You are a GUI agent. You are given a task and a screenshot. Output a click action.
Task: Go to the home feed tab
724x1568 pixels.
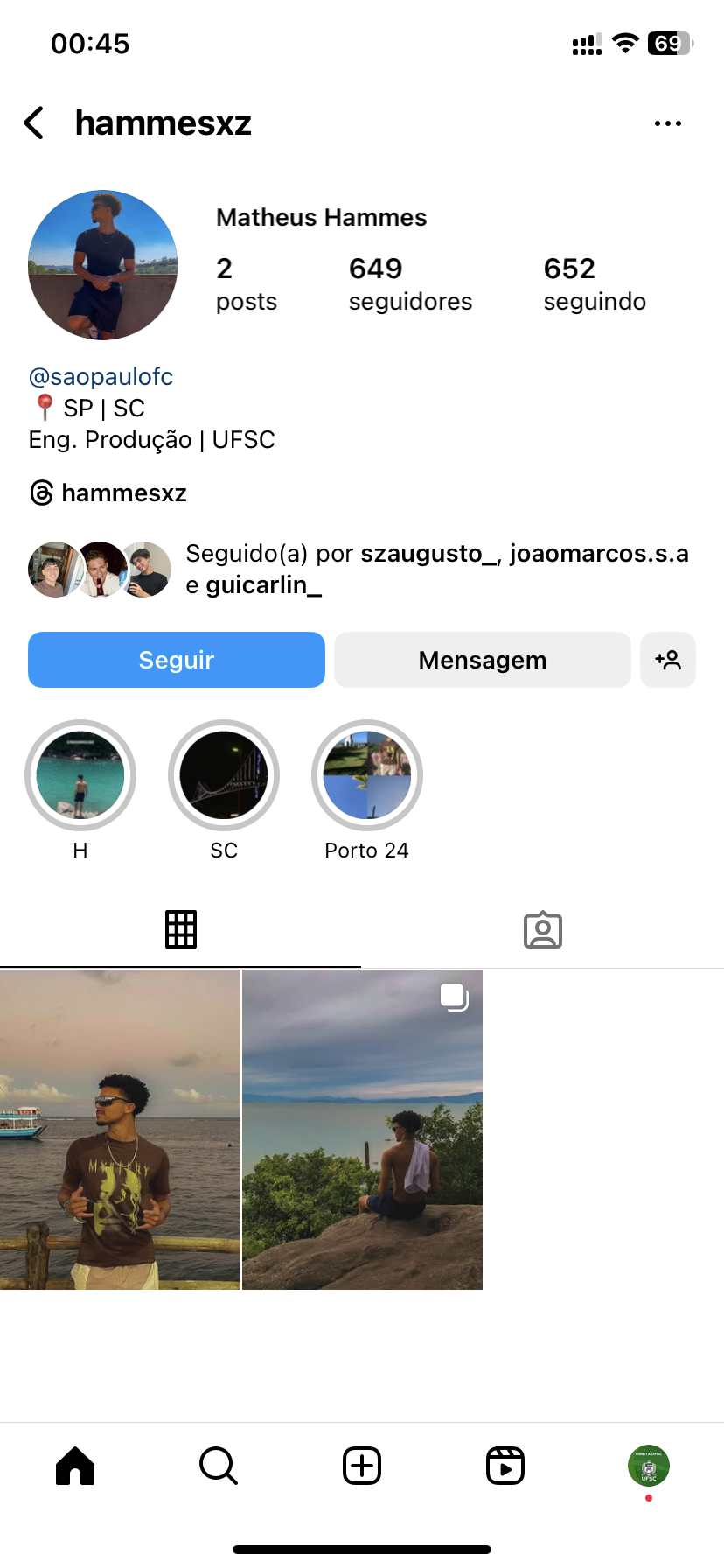point(75,1466)
